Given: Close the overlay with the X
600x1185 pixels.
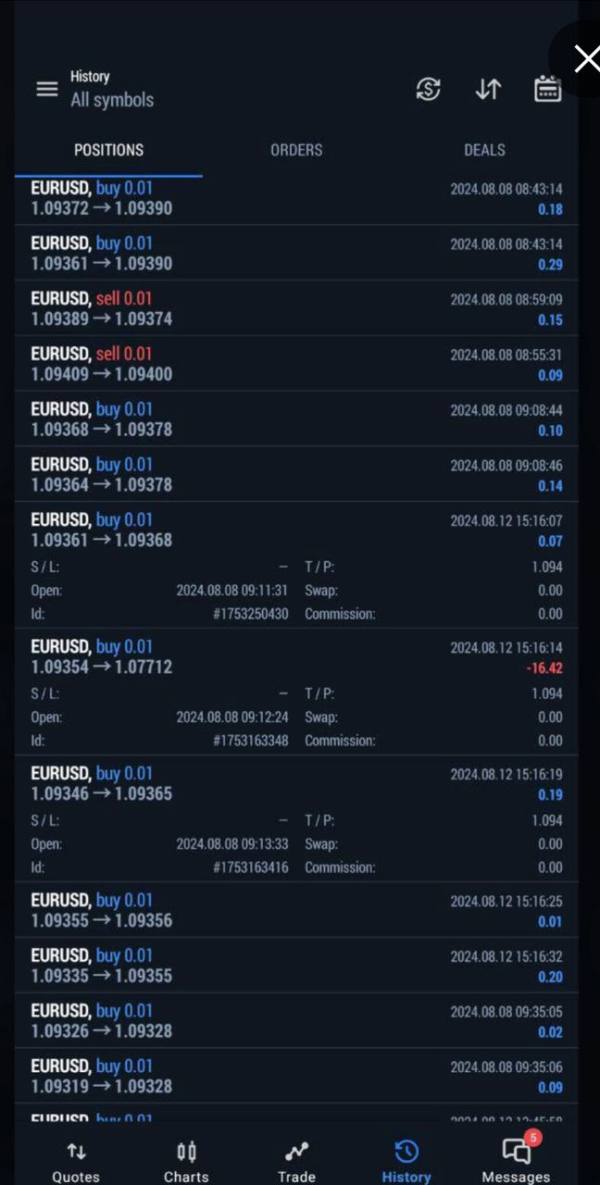Looking at the screenshot, I should tap(587, 58).
